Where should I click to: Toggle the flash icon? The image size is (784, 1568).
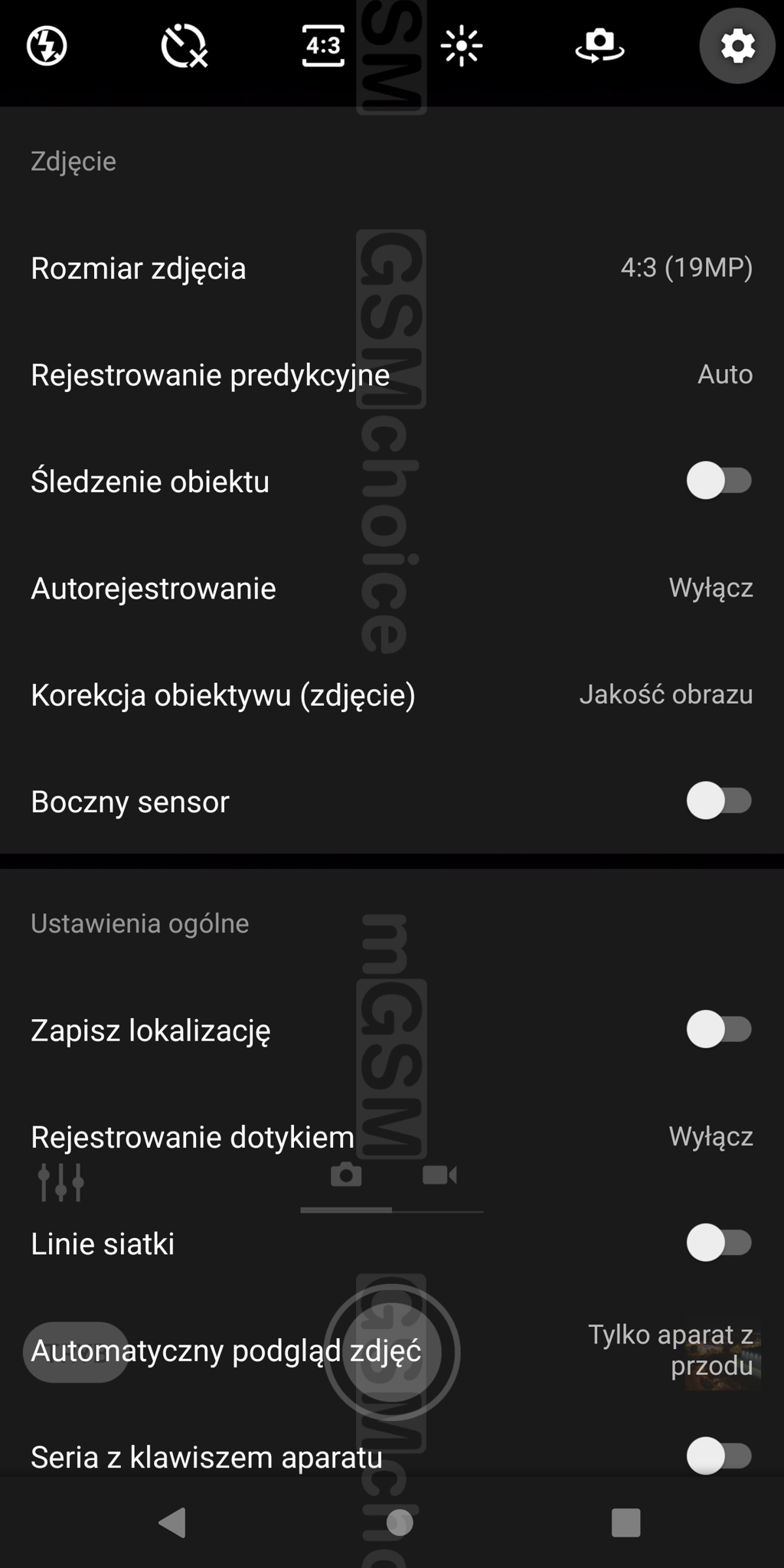47,46
